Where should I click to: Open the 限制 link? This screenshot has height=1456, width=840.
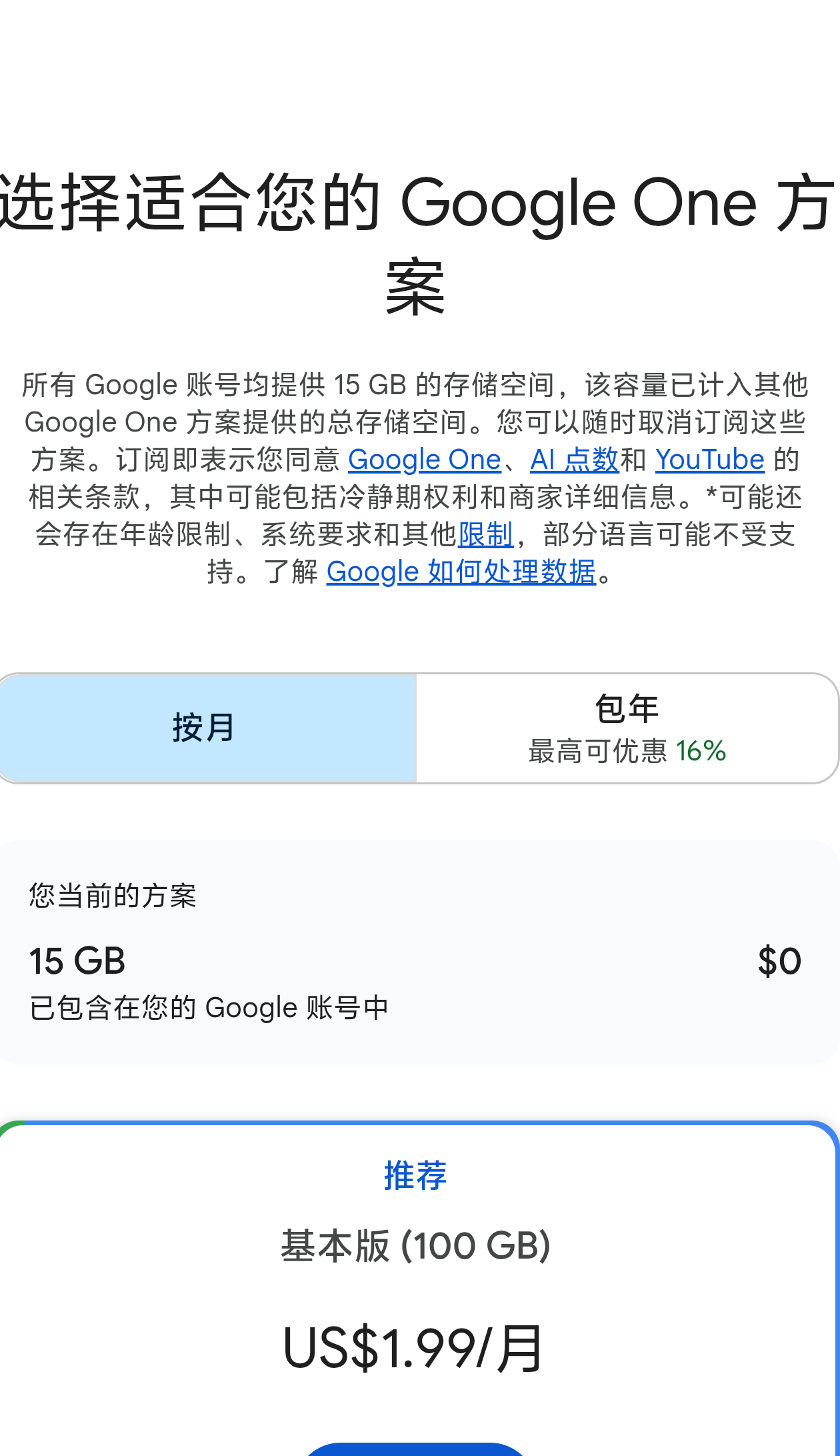[x=485, y=534]
